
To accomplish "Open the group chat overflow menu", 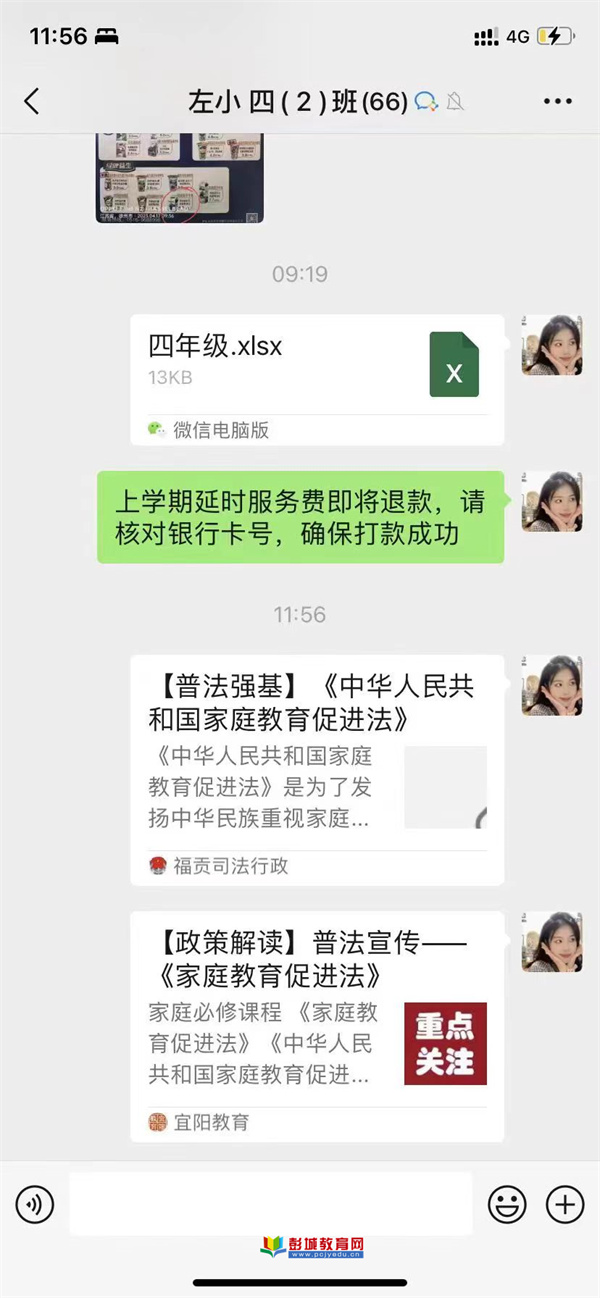I will (x=557, y=101).
